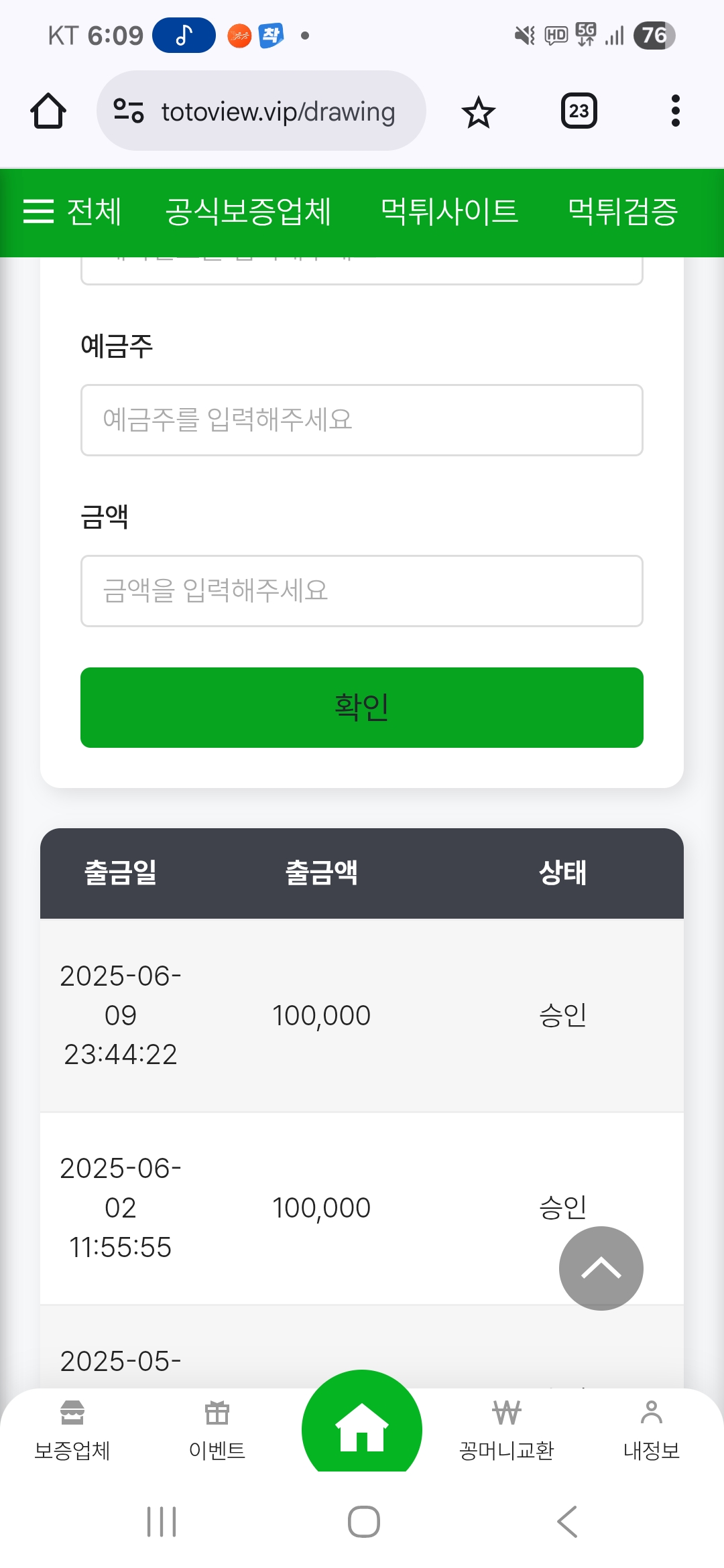Bookmark this page with the star
This screenshot has width=724, height=1568.
pyautogui.click(x=479, y=111)
